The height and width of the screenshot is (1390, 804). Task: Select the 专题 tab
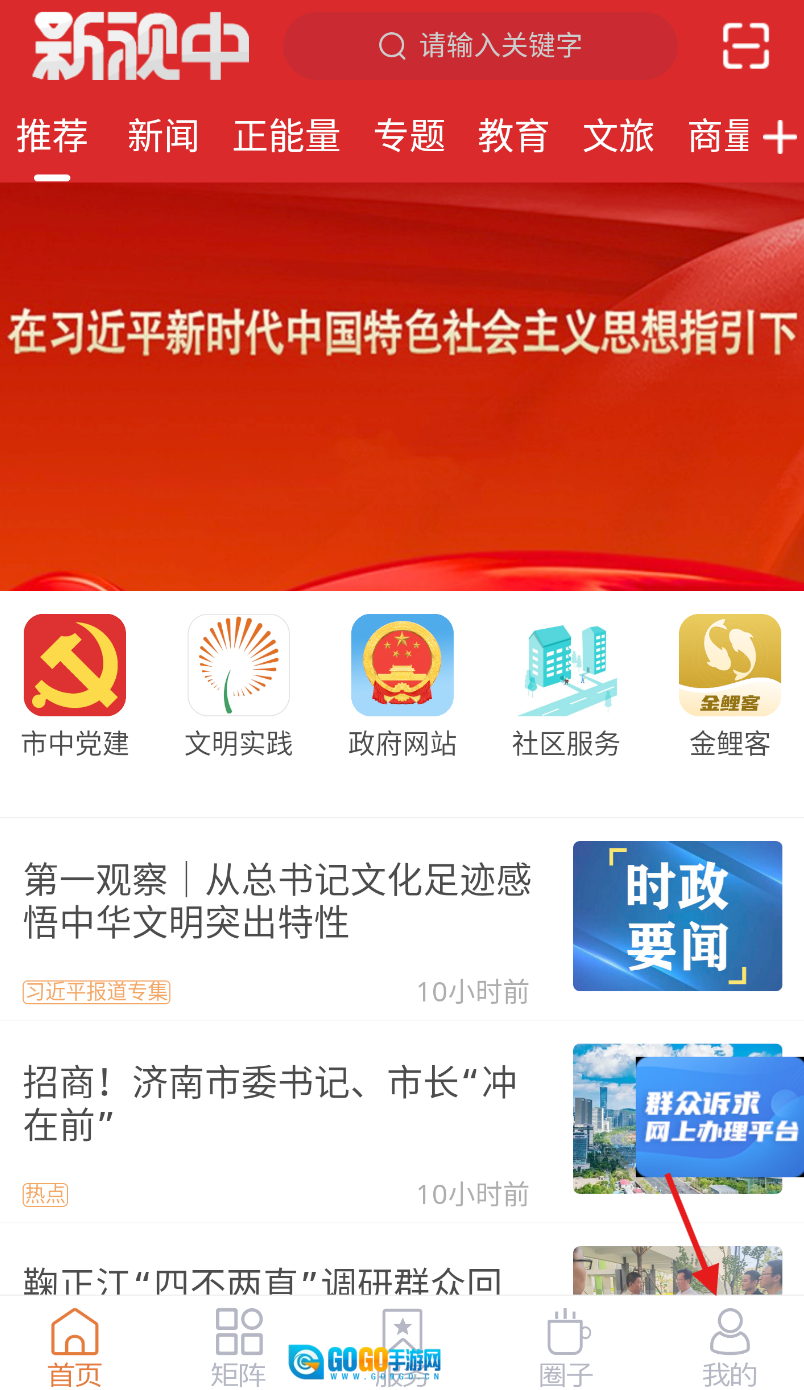coord(409,136)
